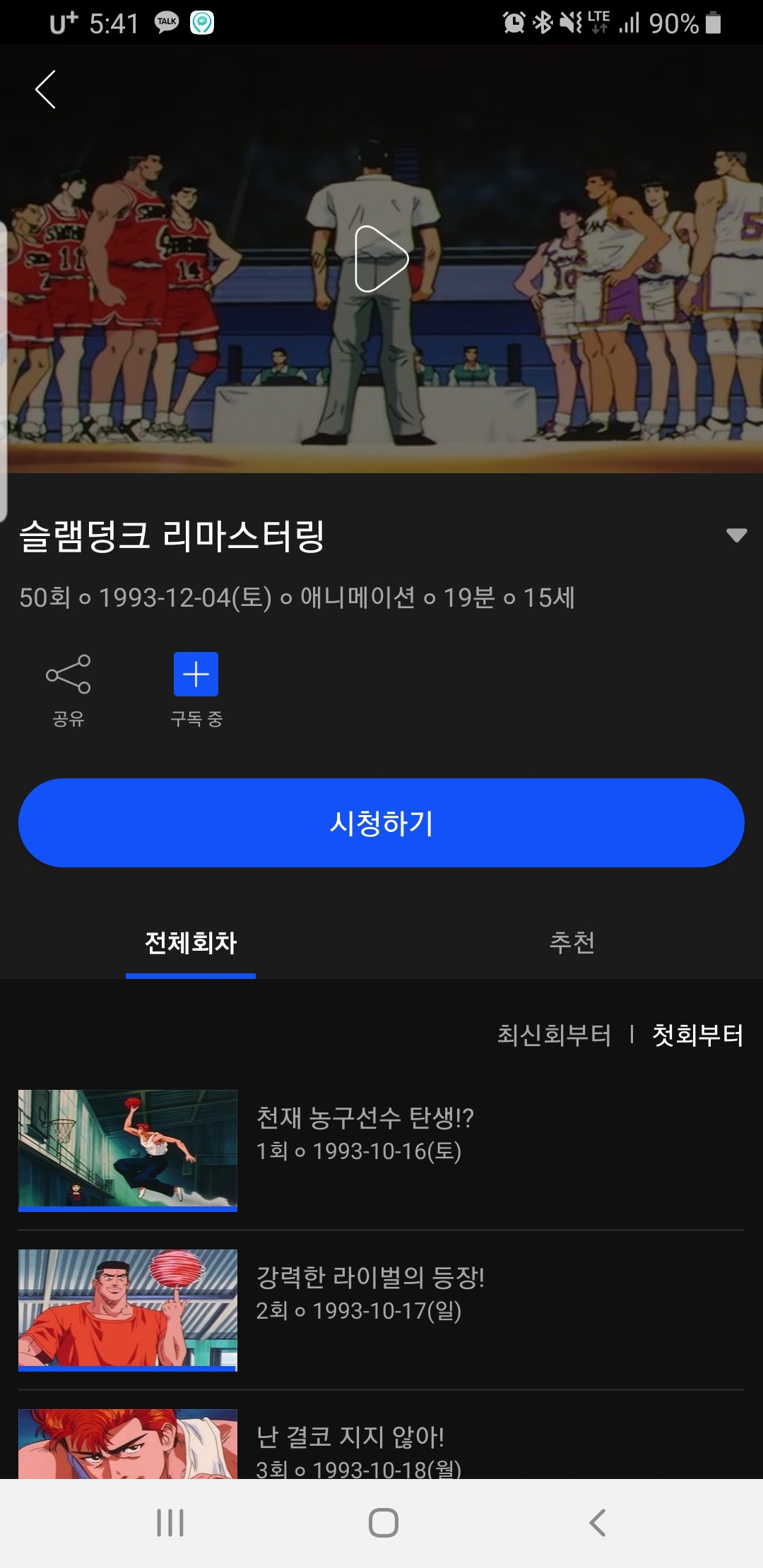Switch to the 추천 tab
The width and height of the screenshot is (763, 1568).
coord(572,943)
